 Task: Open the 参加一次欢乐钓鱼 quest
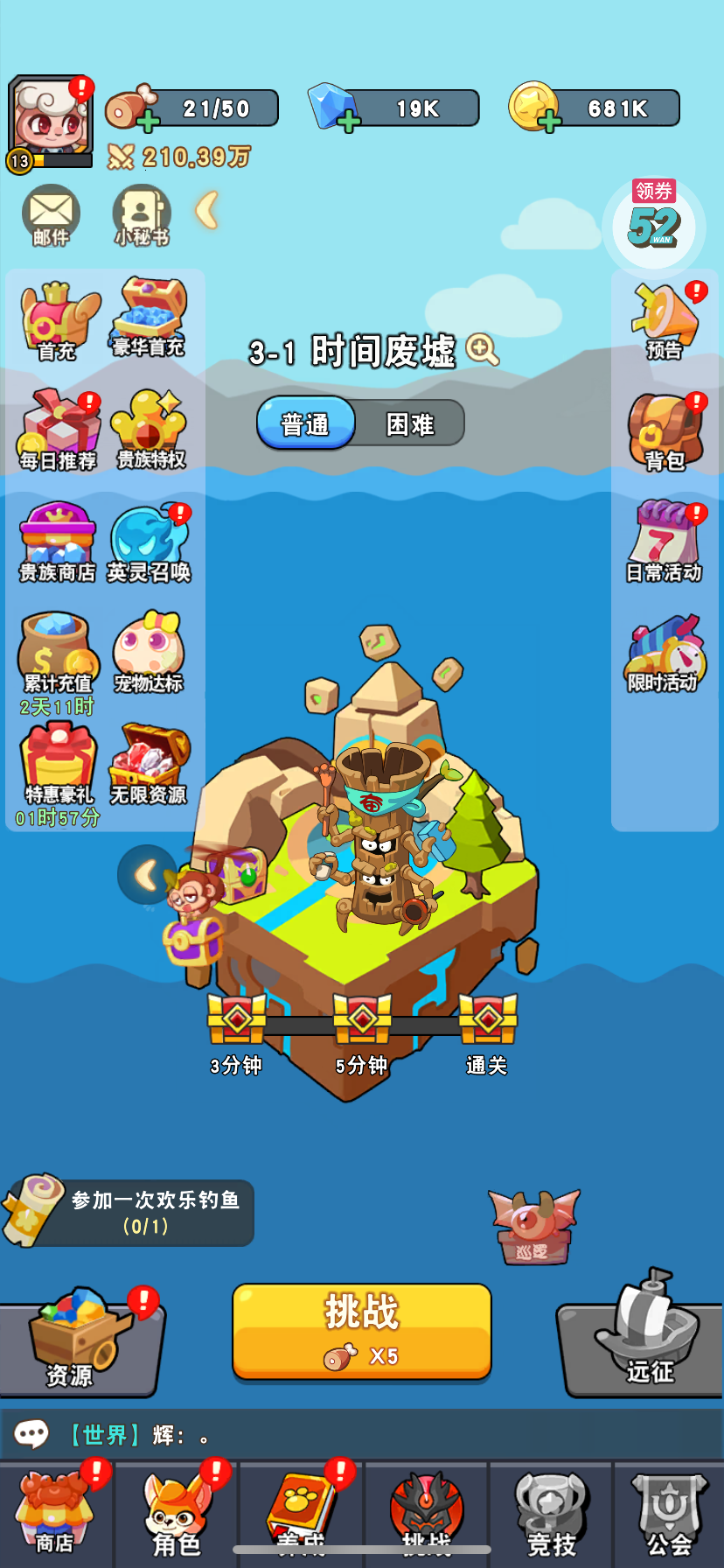[x=131, y=1212]
